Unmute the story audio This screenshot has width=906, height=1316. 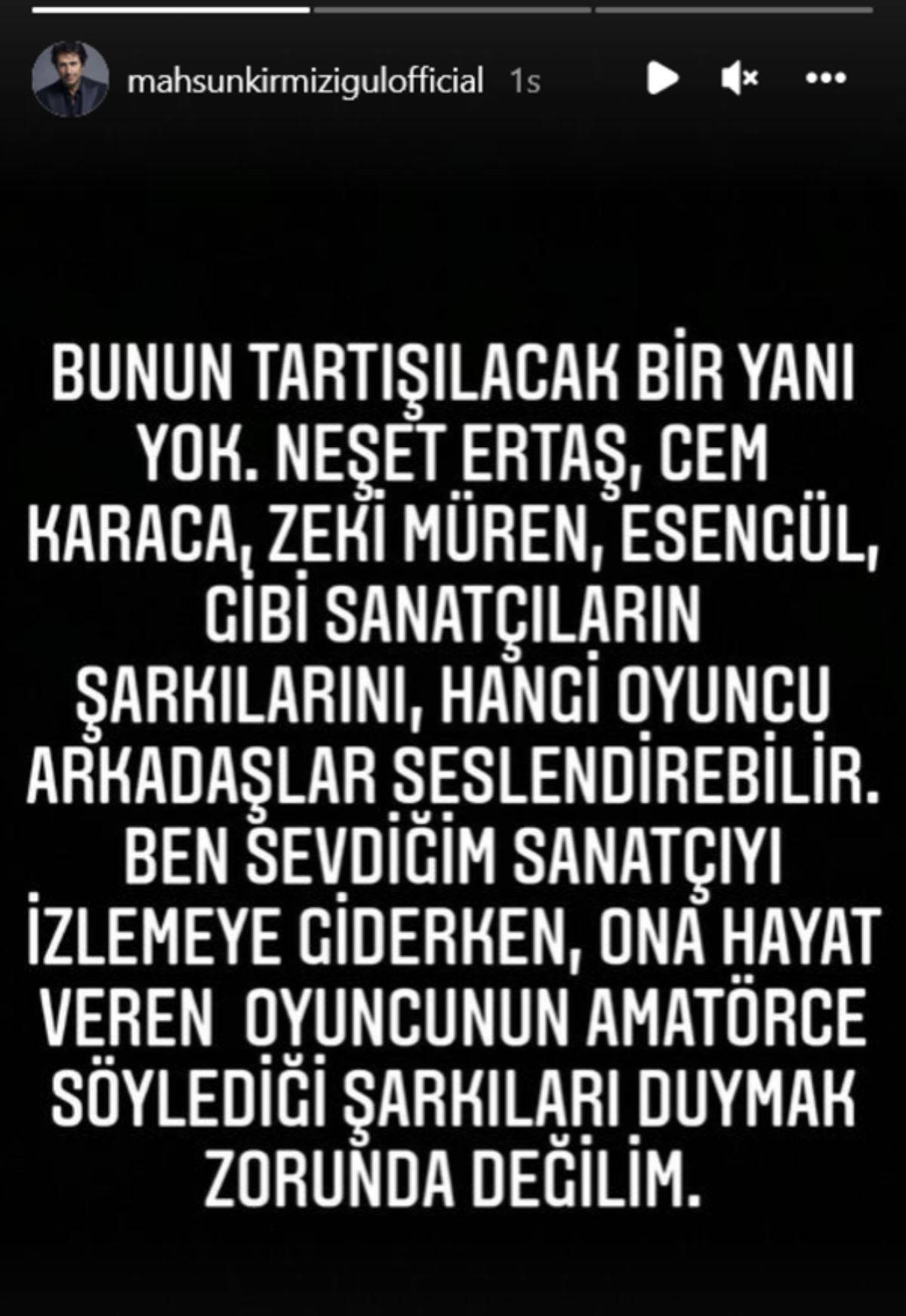tap(739, 79)
